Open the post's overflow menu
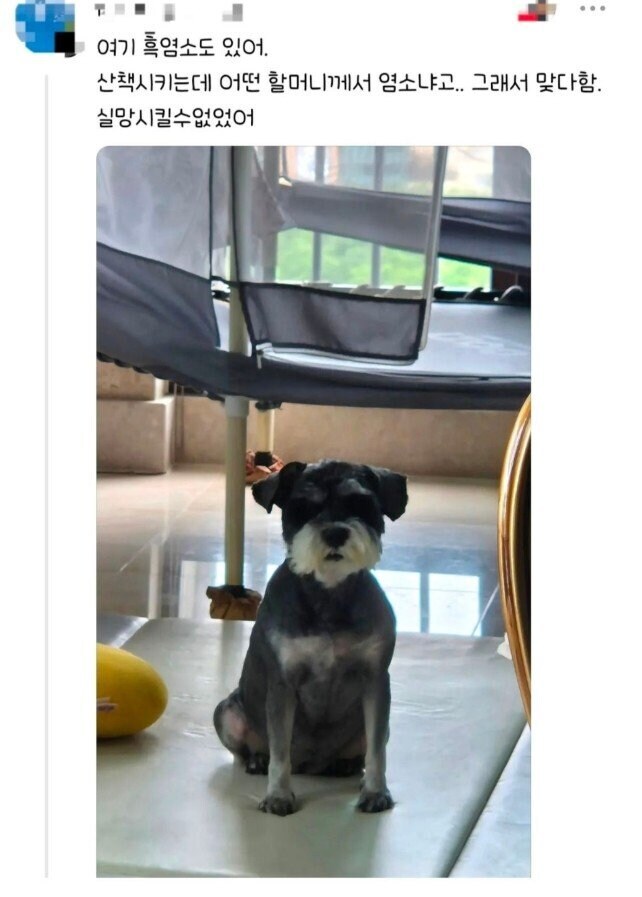 pyautogui.click(x=592, y=8)
